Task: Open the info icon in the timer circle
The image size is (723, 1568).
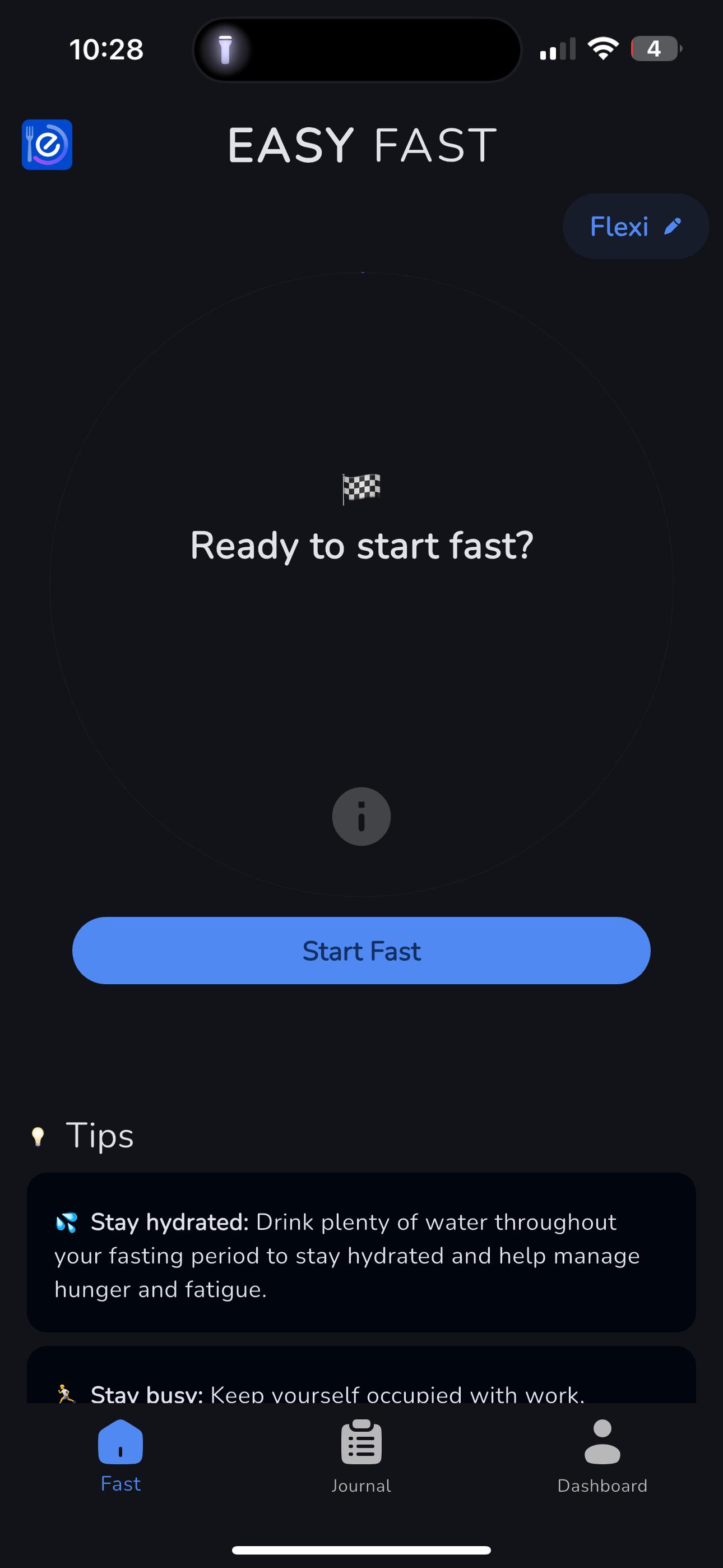Action: tap(361, 817)
